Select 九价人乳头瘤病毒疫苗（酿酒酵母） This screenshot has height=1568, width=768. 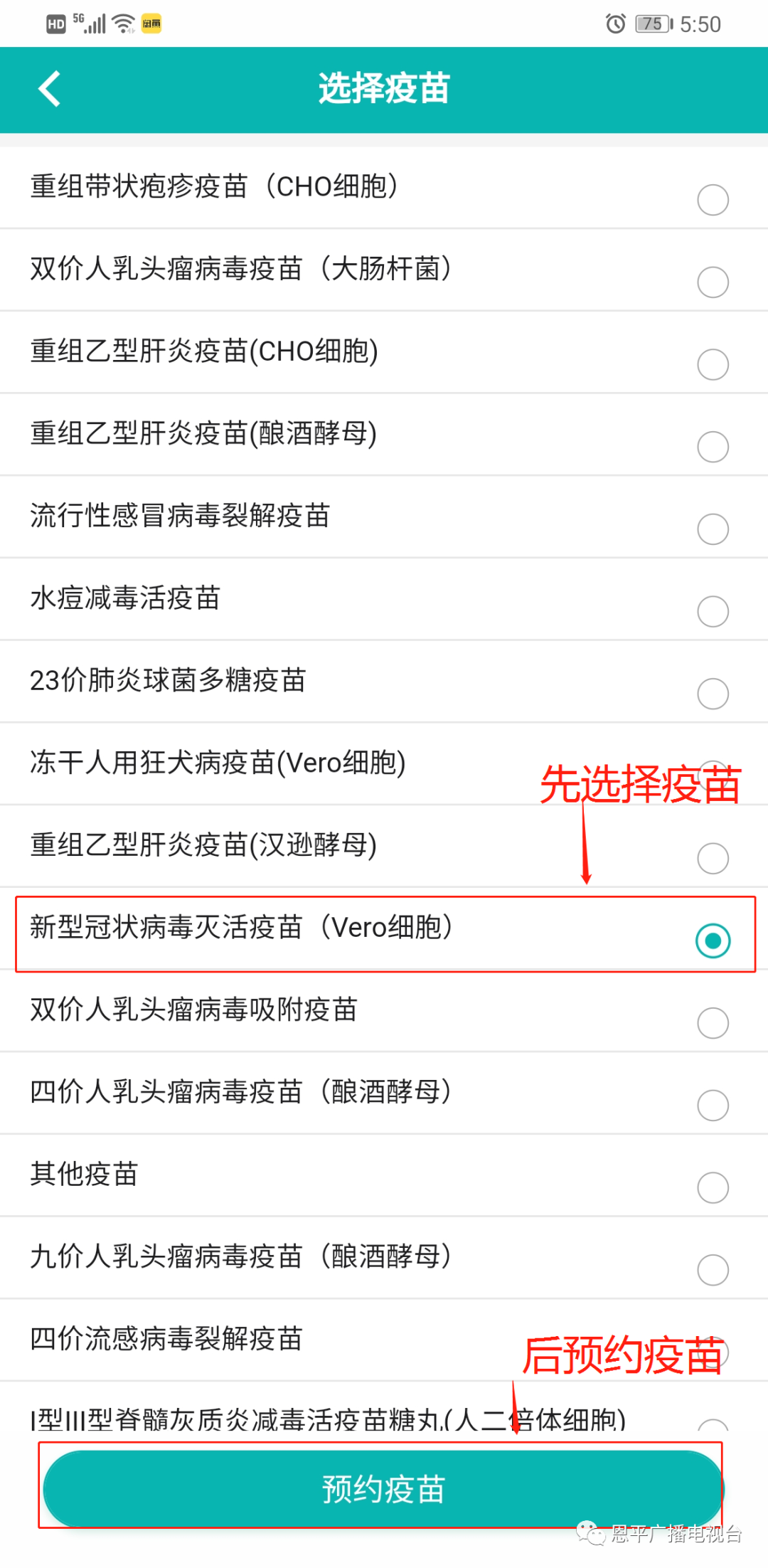click(x=713, y=1270)
